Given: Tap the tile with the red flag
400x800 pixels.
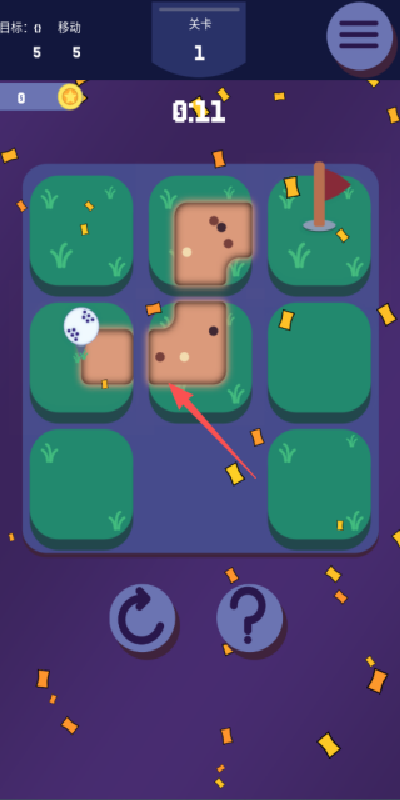Looking at the screenshot, I should coord(319,230).
